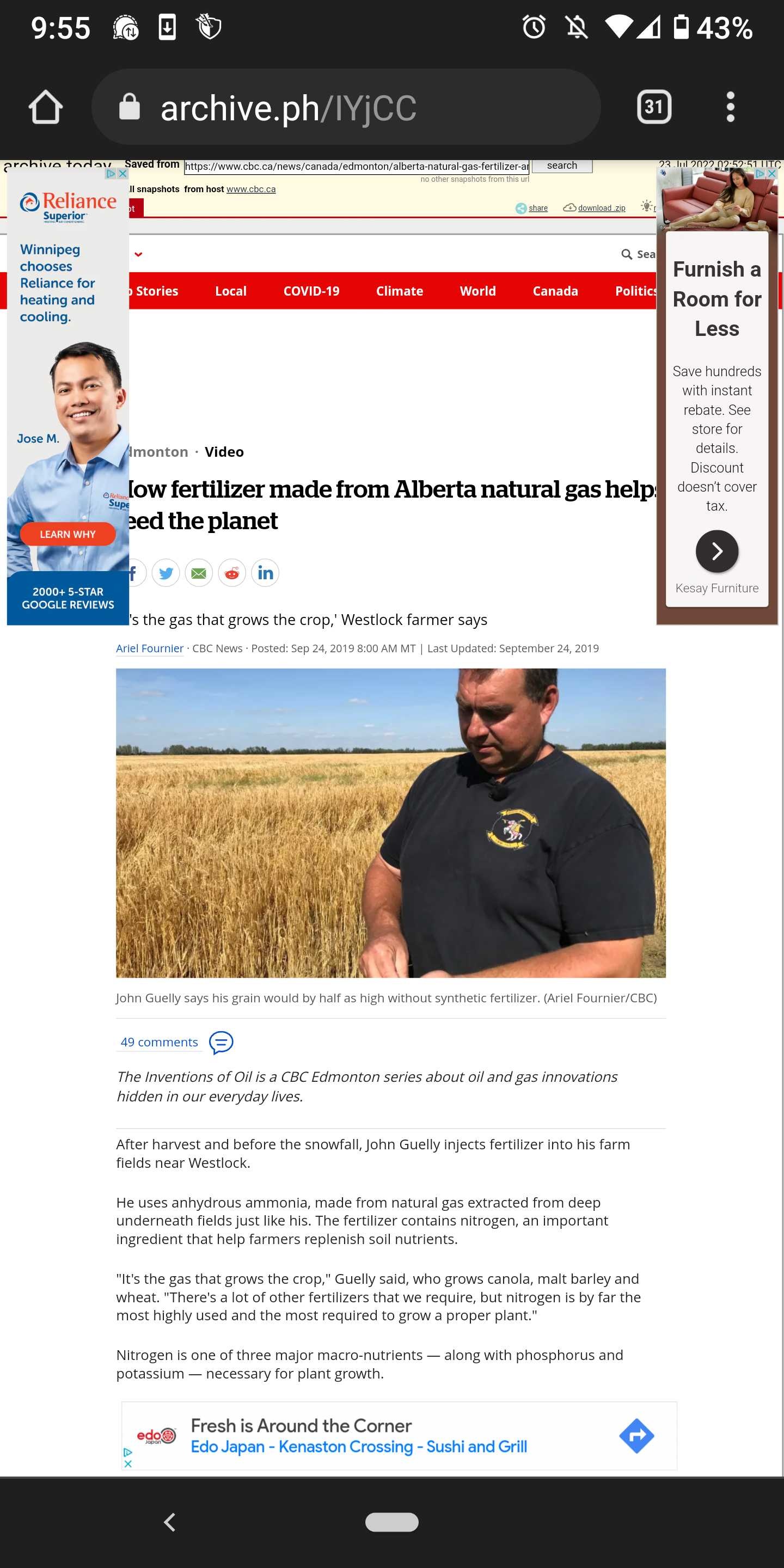Go to the World news section

pos(478,291)
